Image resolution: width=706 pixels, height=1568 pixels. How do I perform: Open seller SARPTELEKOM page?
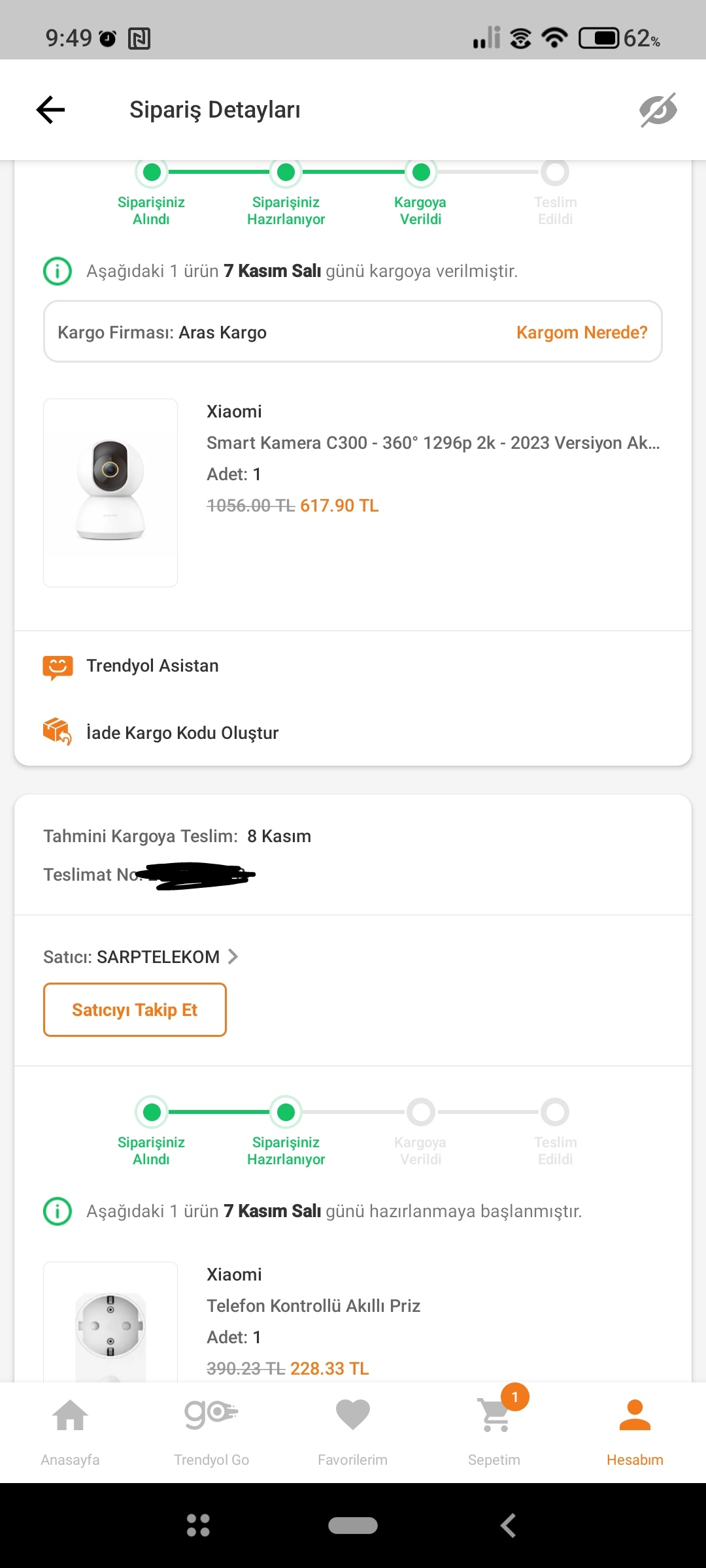point(141,957)
